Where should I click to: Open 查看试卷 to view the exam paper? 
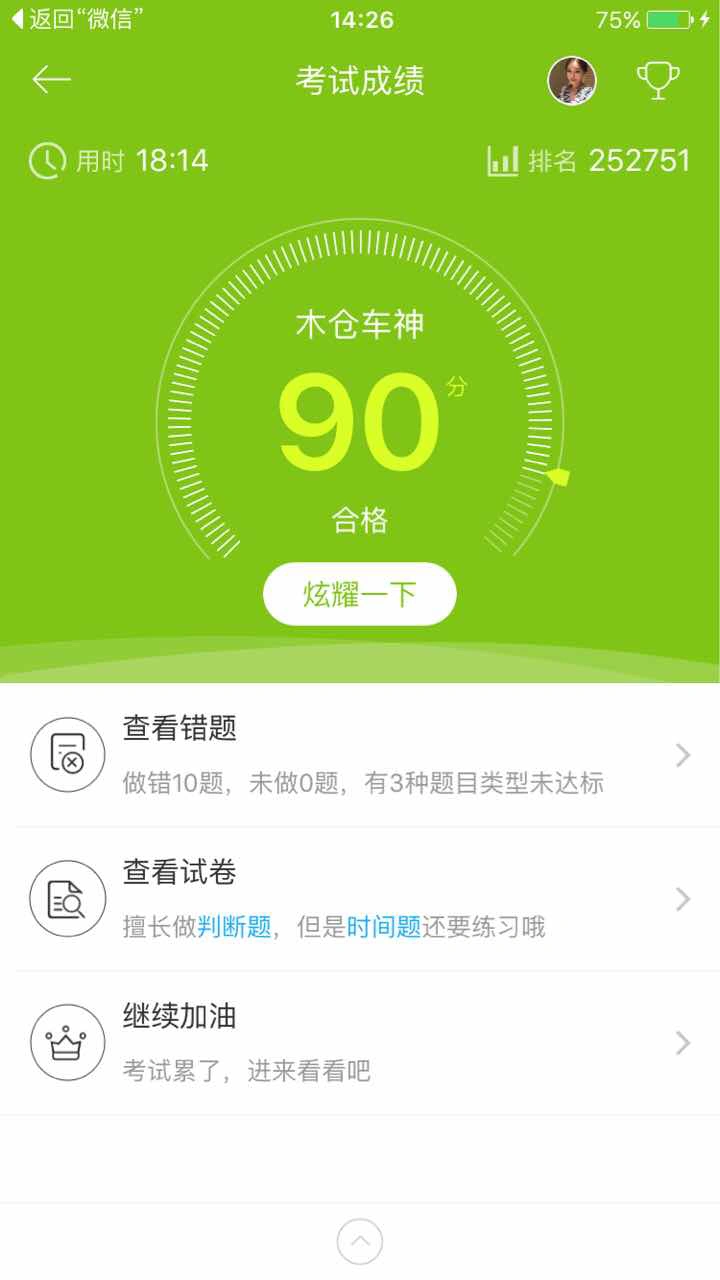pyautogui.click(x=360, y=899)
